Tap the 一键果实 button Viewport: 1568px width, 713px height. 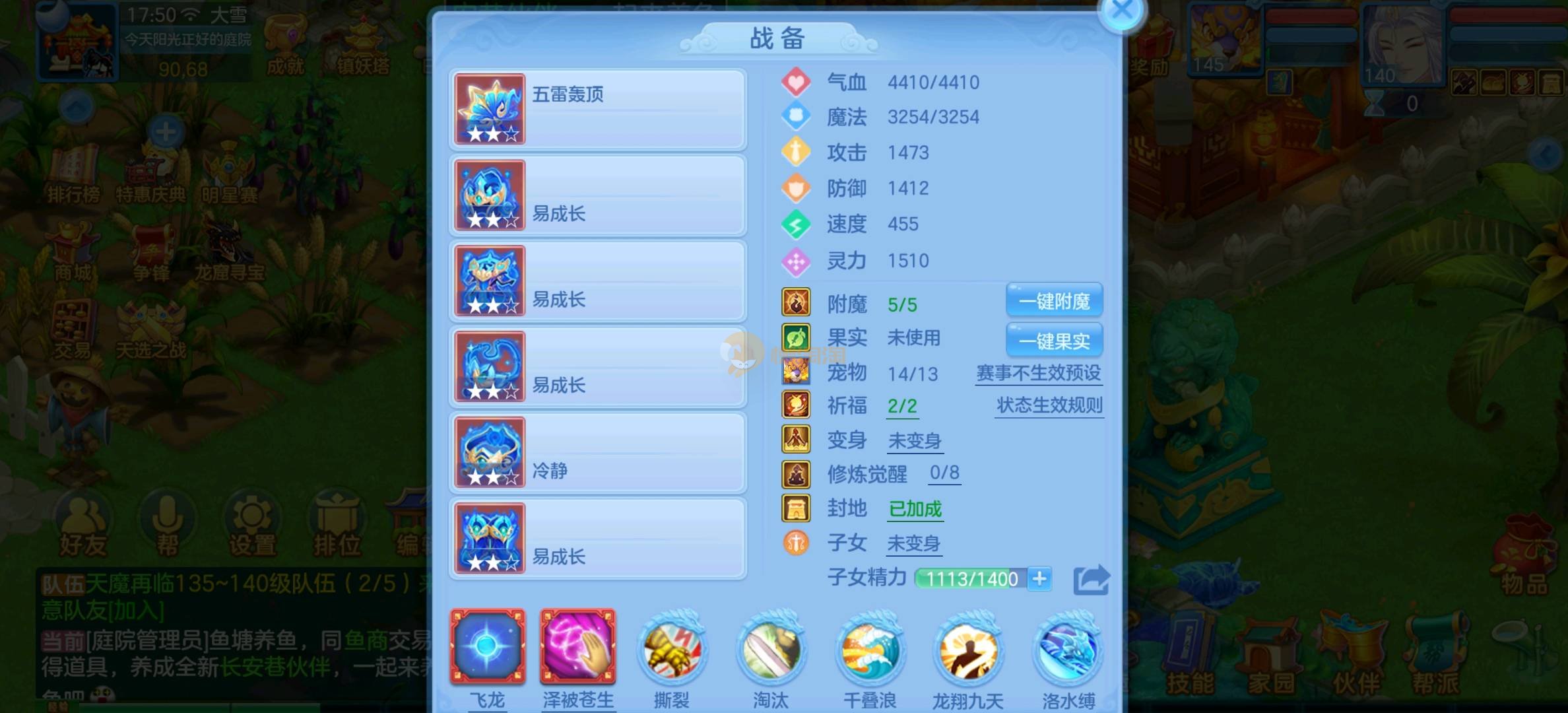(1054, 341)
